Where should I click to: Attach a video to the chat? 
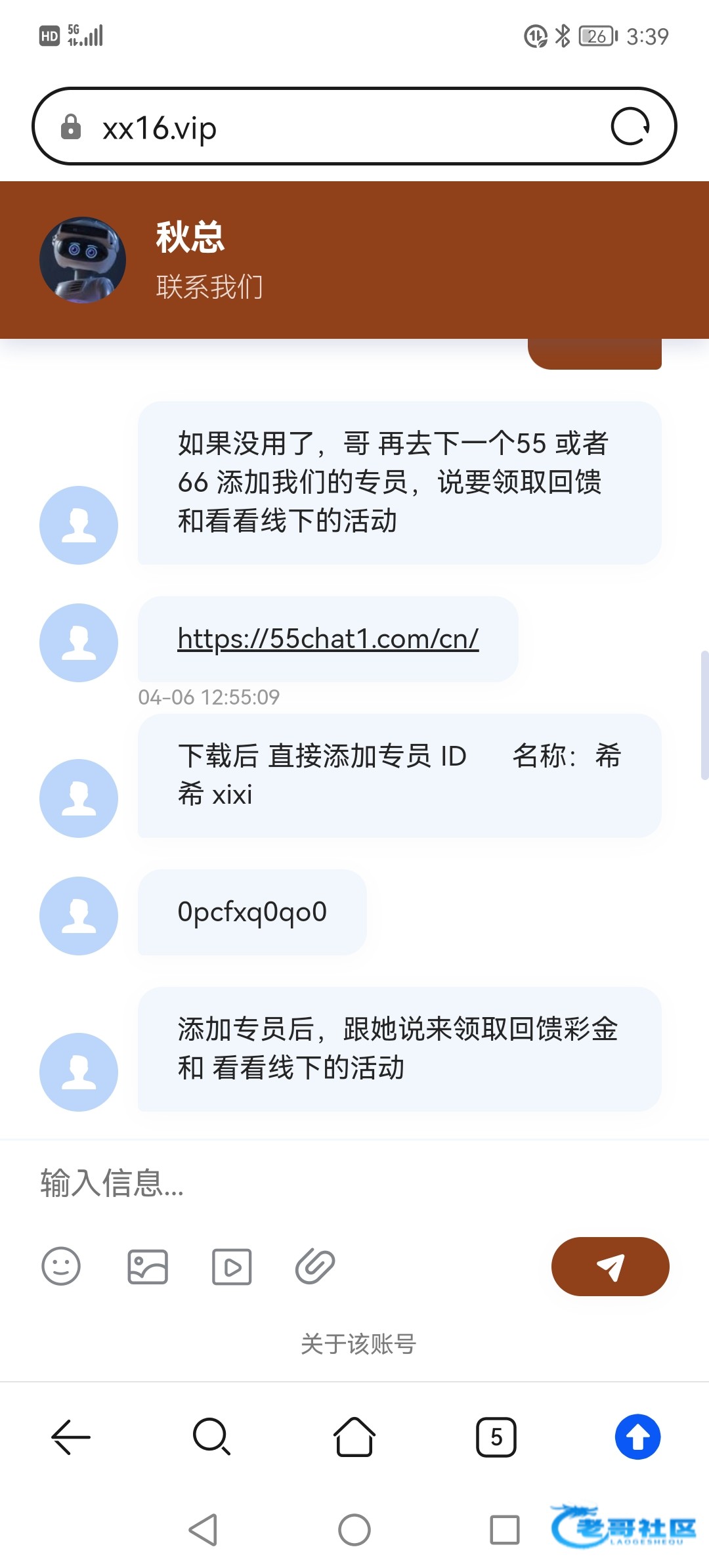pos(231,1266)
